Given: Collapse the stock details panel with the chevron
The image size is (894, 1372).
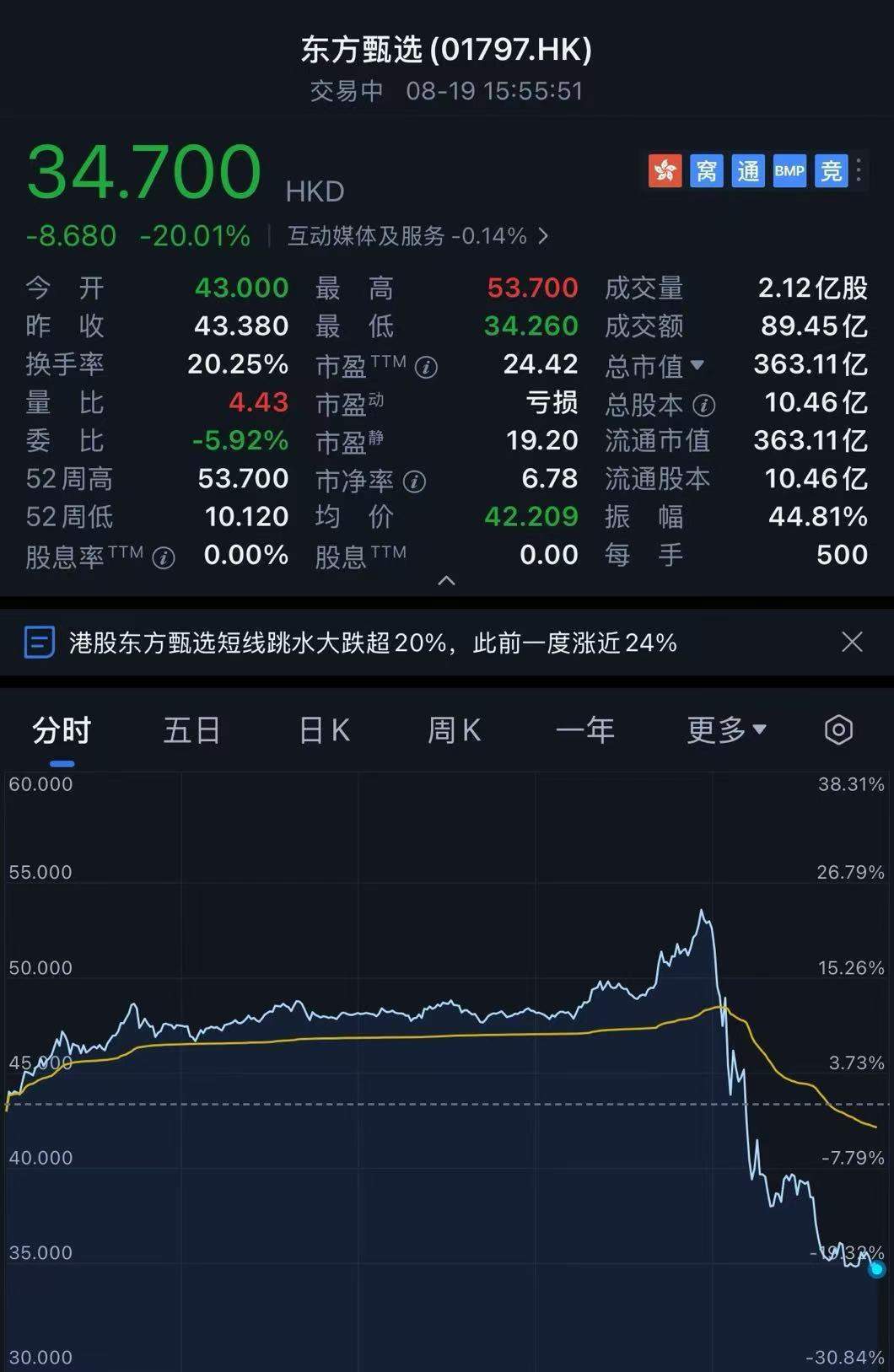Looking at the screenshot, I should [x=446, y=581].
